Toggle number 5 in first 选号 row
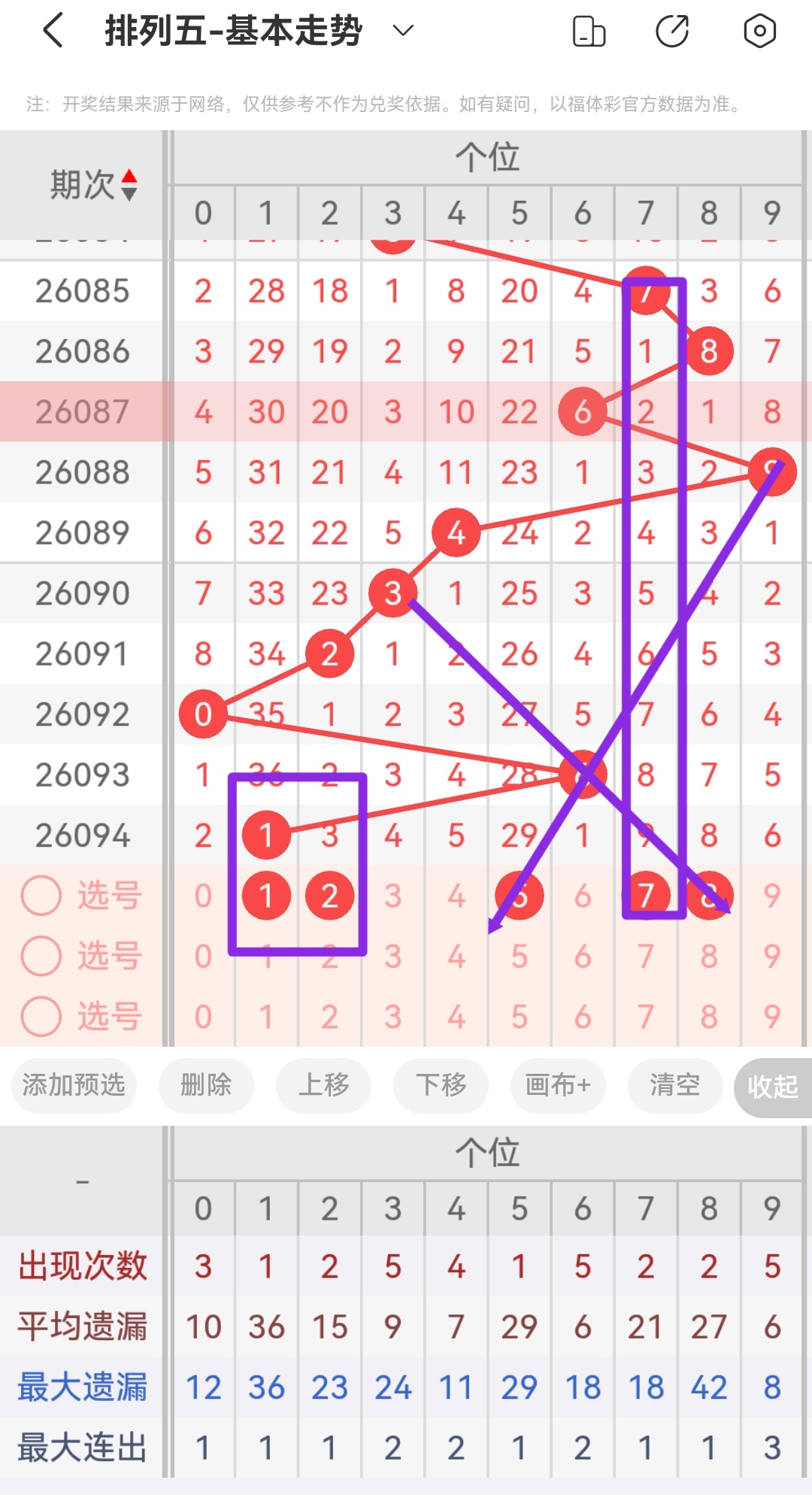Viewport: 812px width, 1495px height. point(519,895)
